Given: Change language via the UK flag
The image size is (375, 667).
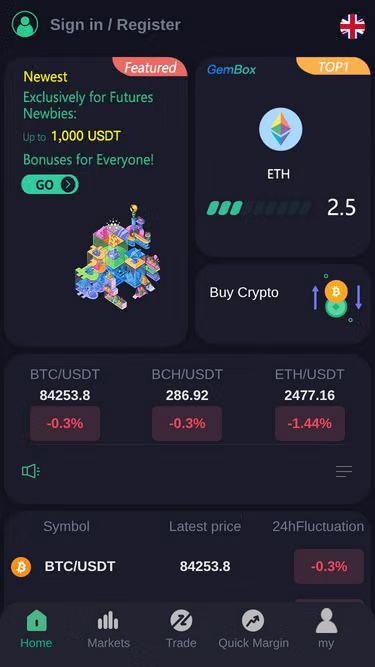Looking at the screenshot, I should click(352, 26).
